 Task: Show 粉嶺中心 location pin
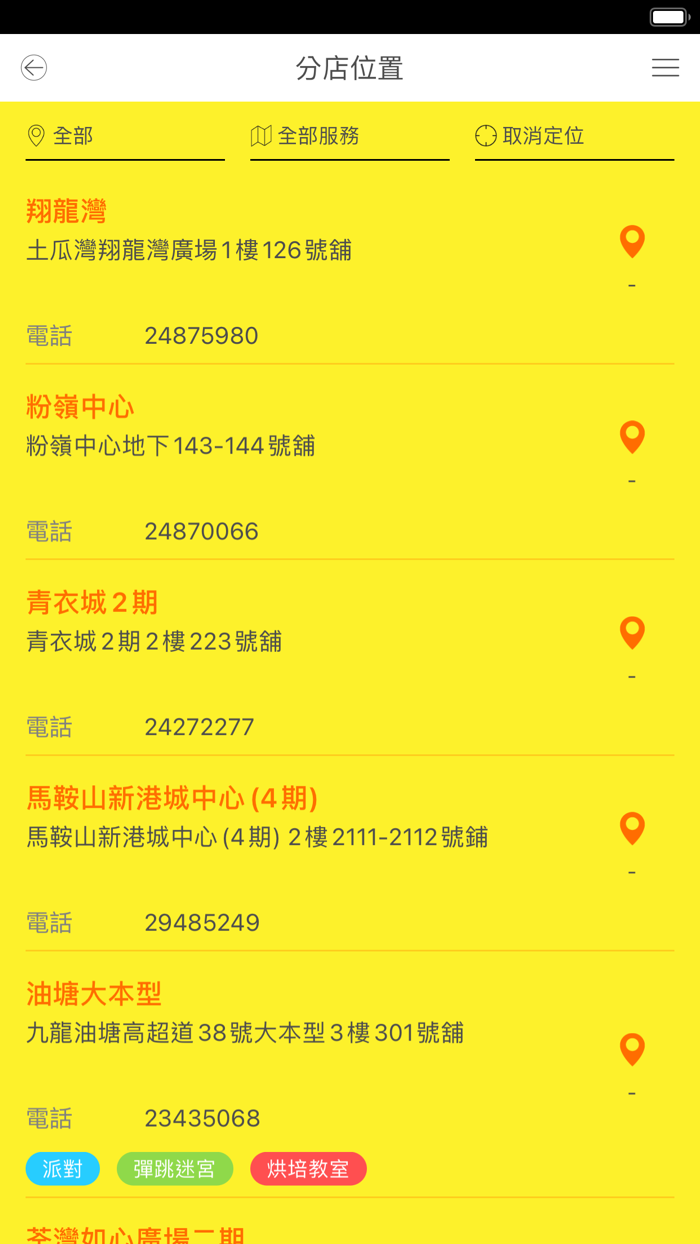click(632, 438)
